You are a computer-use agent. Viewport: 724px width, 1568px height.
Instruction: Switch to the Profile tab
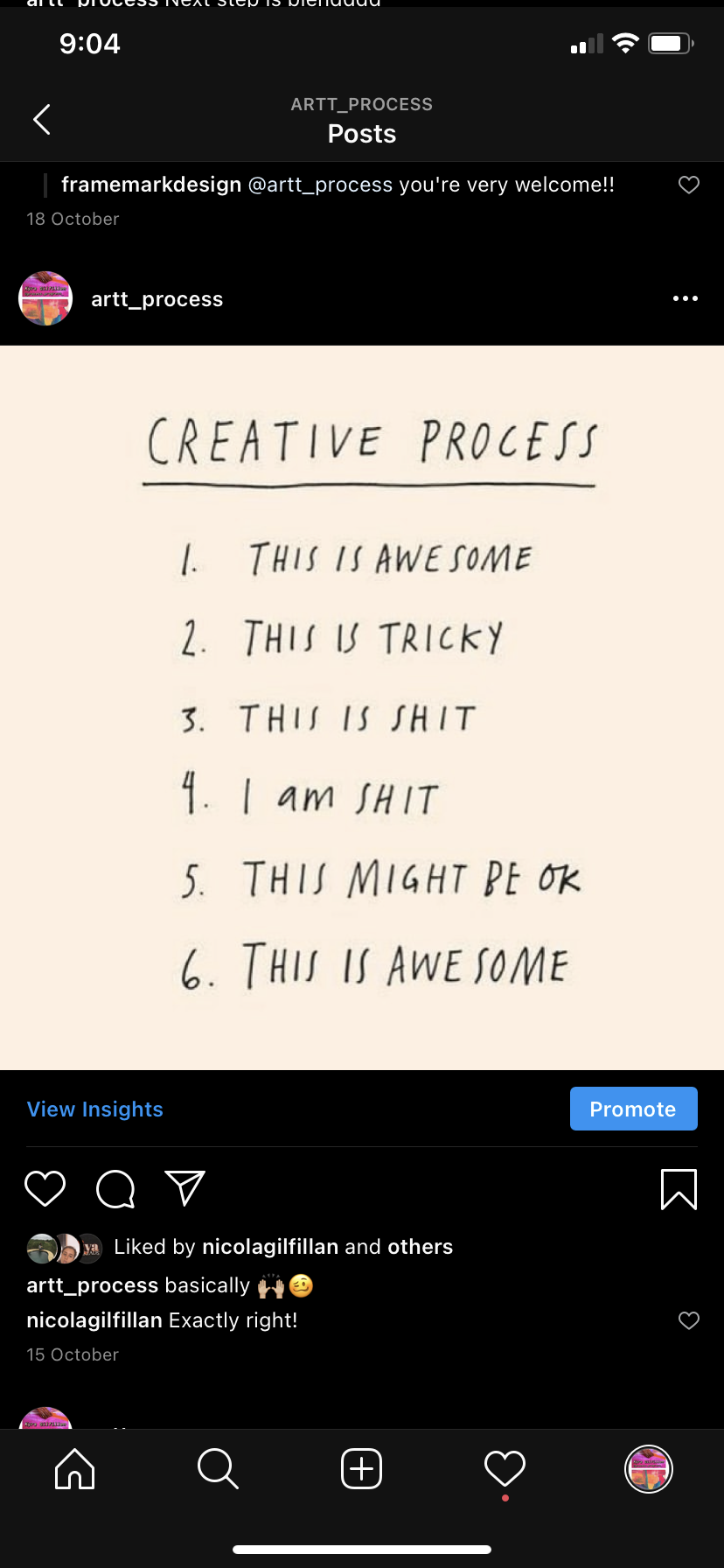[x=648, y=1468]
